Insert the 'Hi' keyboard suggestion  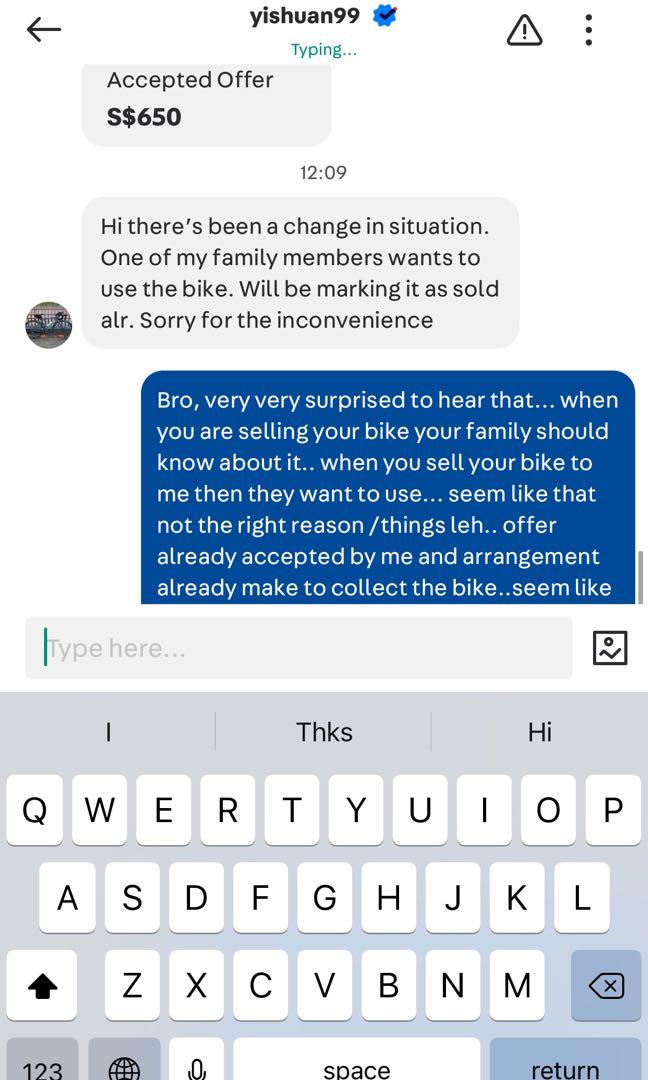click(x=540, y=732)
